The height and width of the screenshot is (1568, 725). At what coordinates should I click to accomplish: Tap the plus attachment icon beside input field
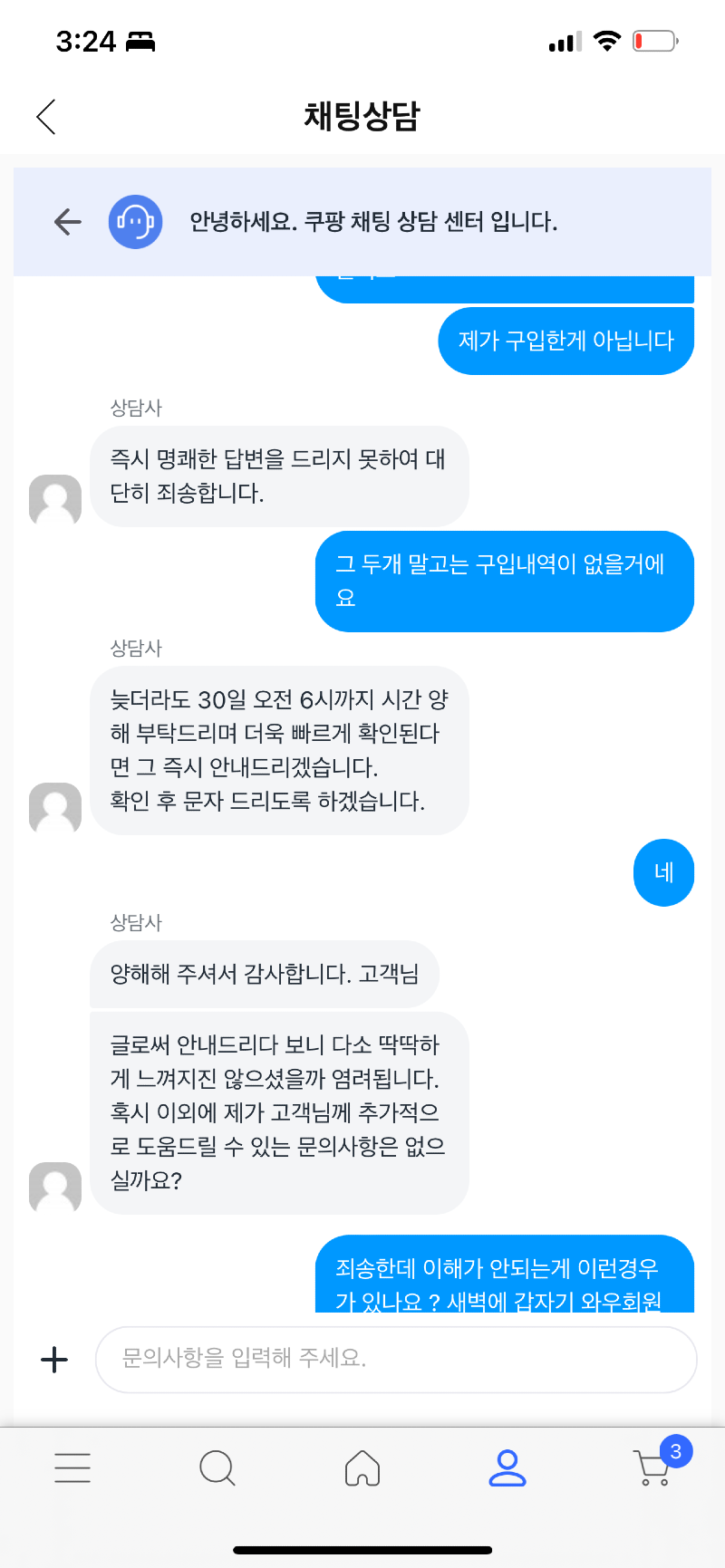click(x=54, y=1360)
